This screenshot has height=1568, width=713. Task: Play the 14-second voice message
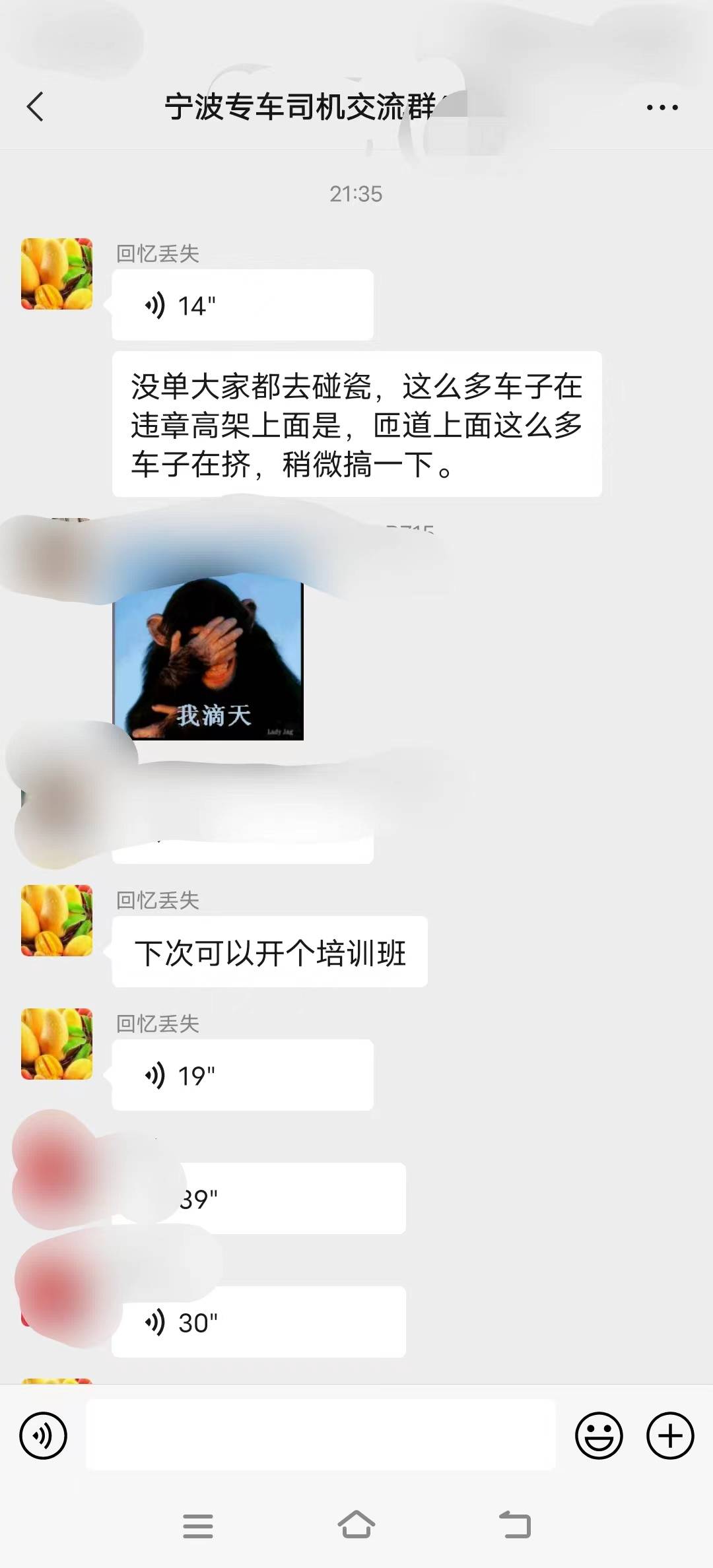click(x=242, y=305)
